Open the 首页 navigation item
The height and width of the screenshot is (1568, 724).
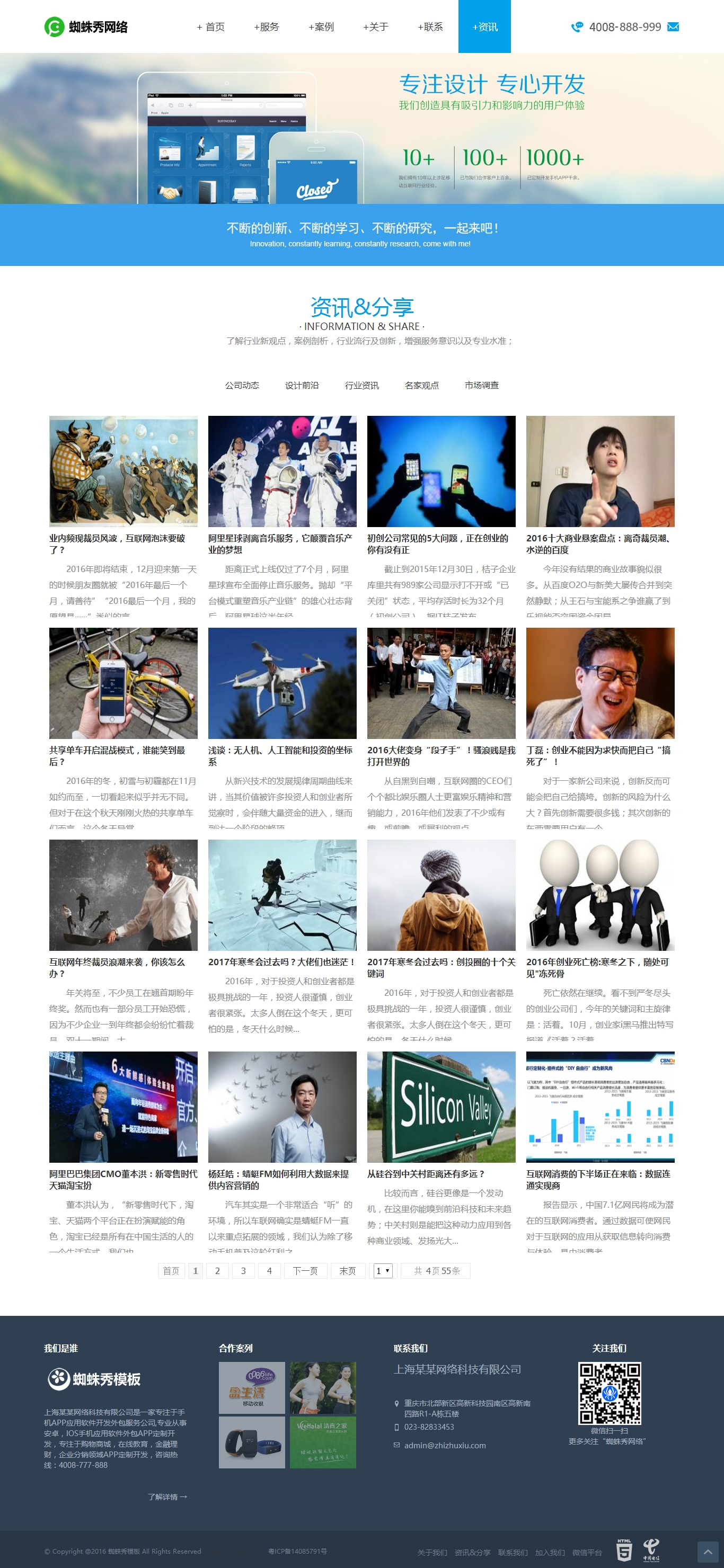[x=211, y=27]
